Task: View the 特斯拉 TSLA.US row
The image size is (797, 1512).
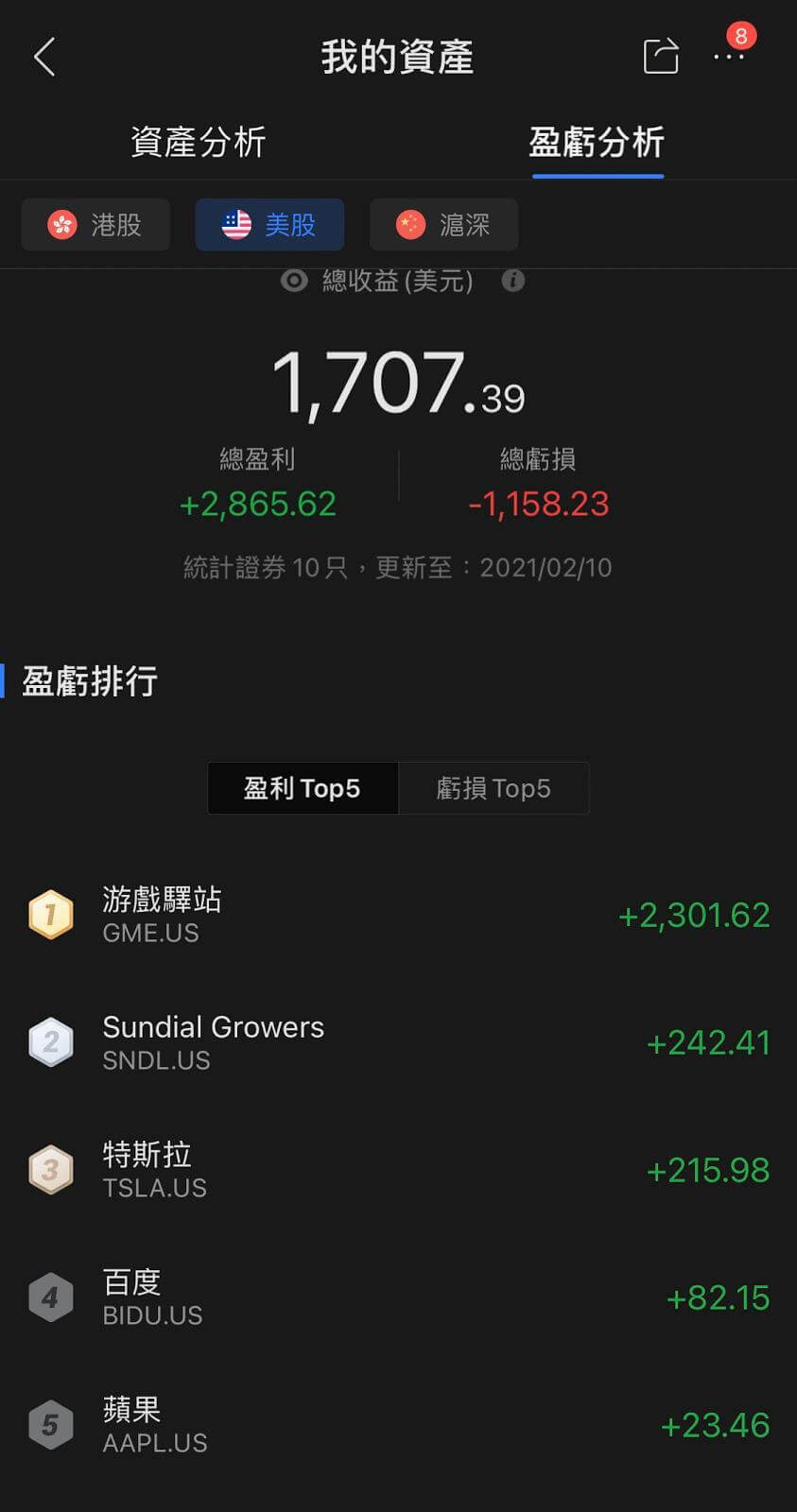Action: (398, 1170)
